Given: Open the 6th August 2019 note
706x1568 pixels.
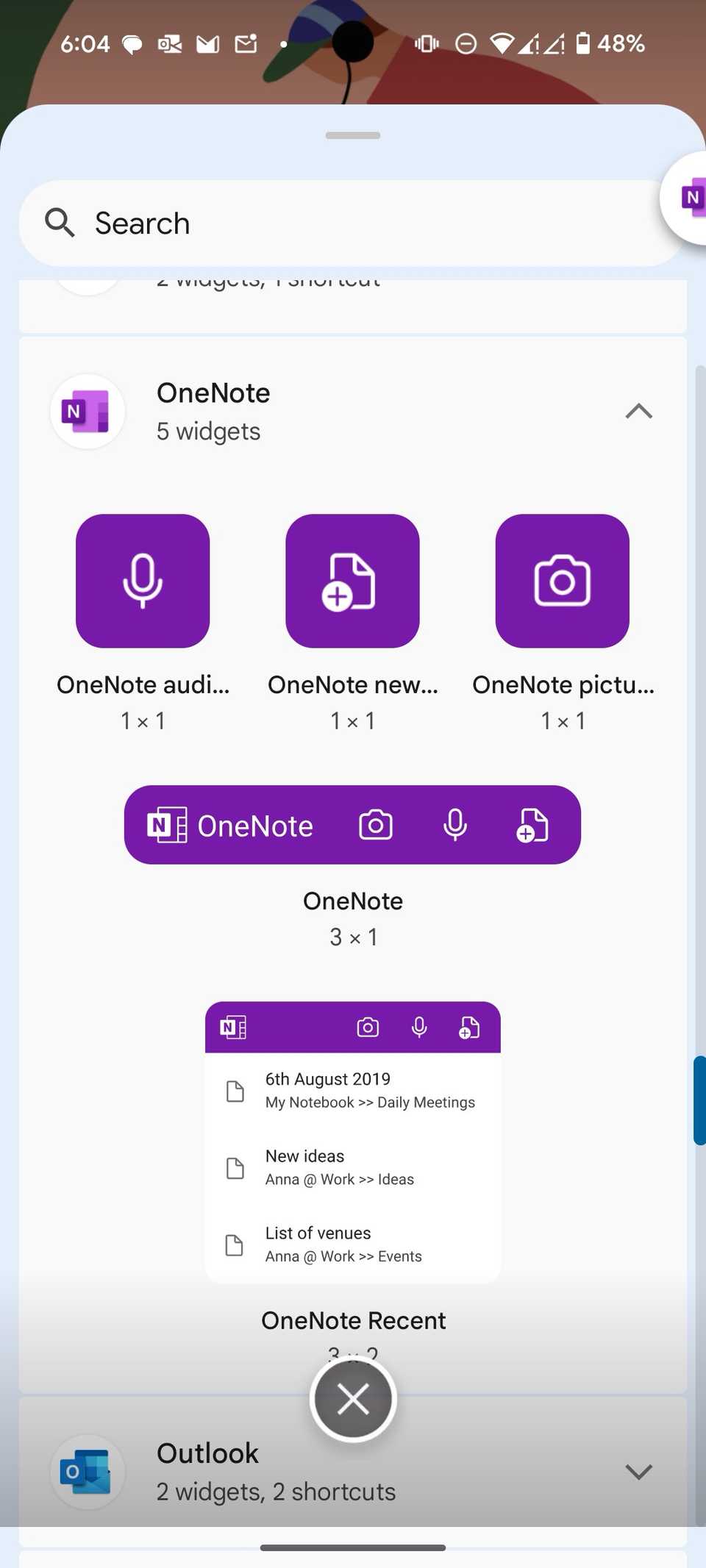Looking at the screenshot, I should click(x=353, y=1090).
